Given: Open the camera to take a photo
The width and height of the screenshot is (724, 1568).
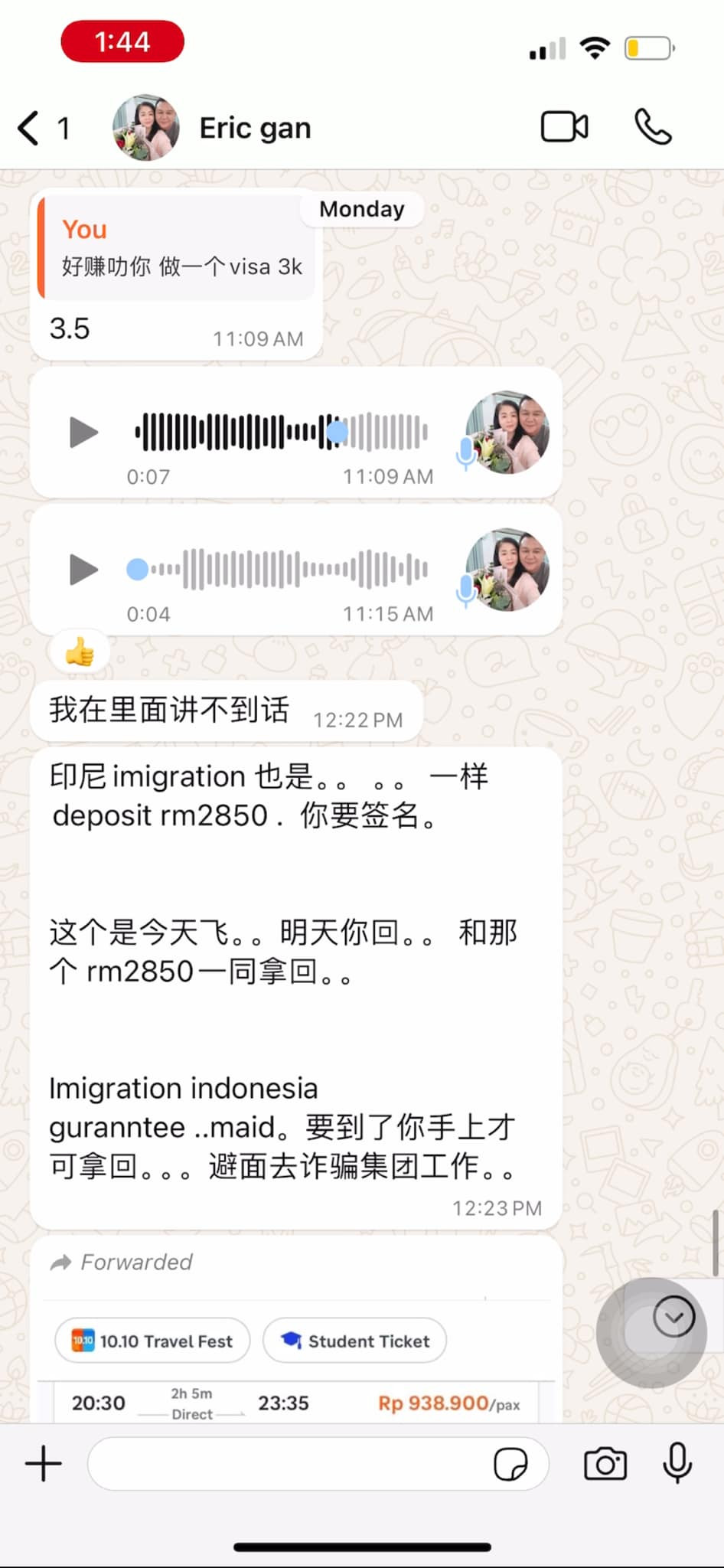Looking at the screenshot, I should tap(605, 1464).
